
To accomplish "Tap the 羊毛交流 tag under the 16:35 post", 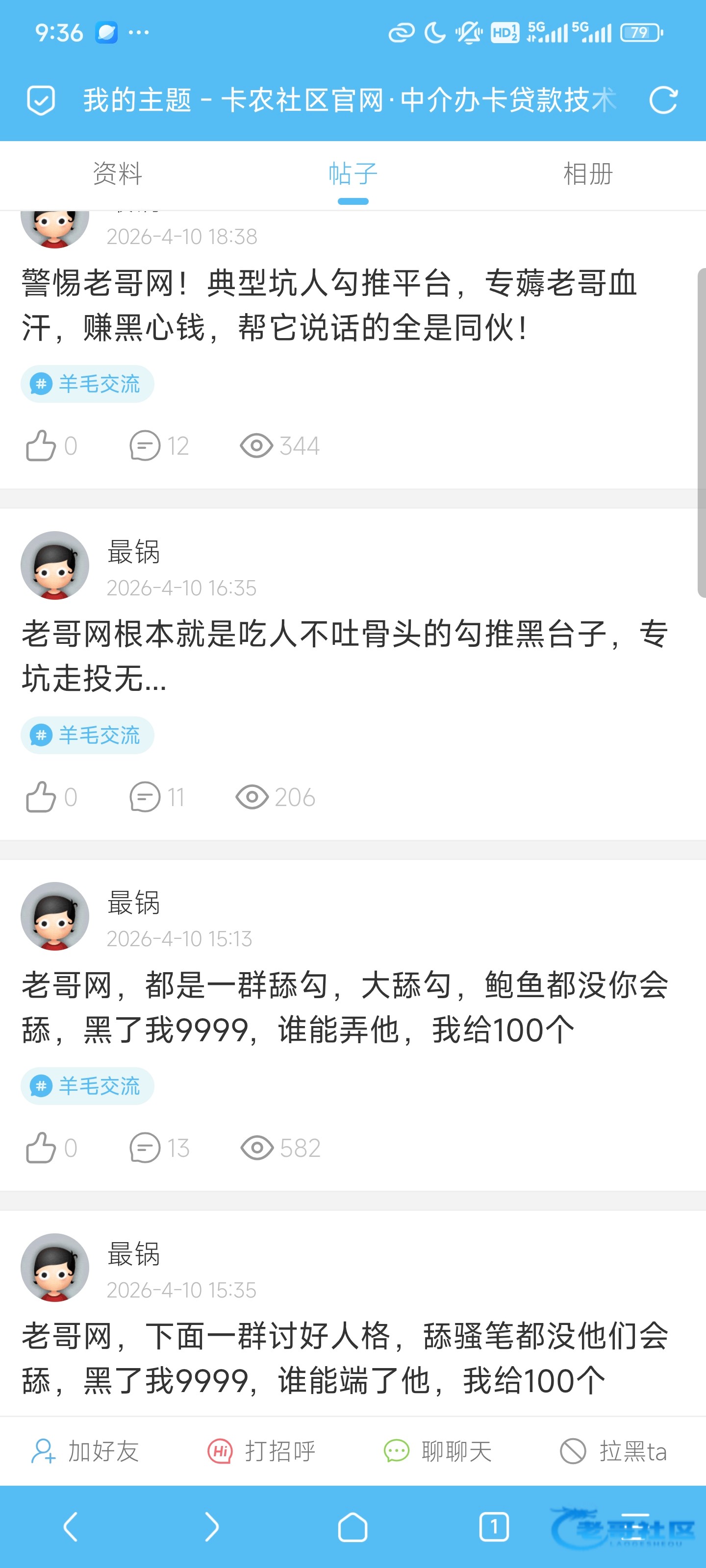I will [x=88, y=735].
